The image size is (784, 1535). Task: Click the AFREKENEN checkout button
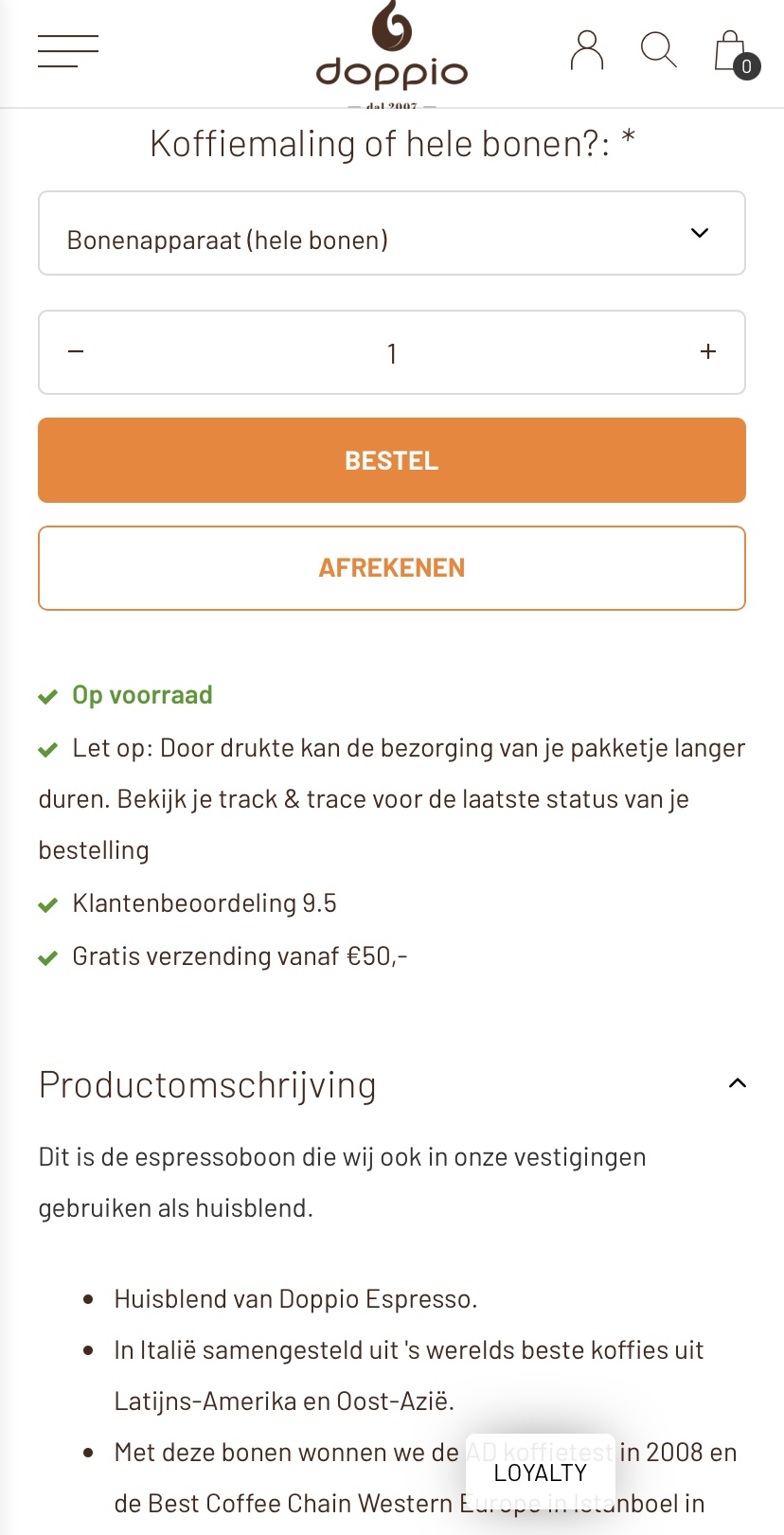point(391,567)
